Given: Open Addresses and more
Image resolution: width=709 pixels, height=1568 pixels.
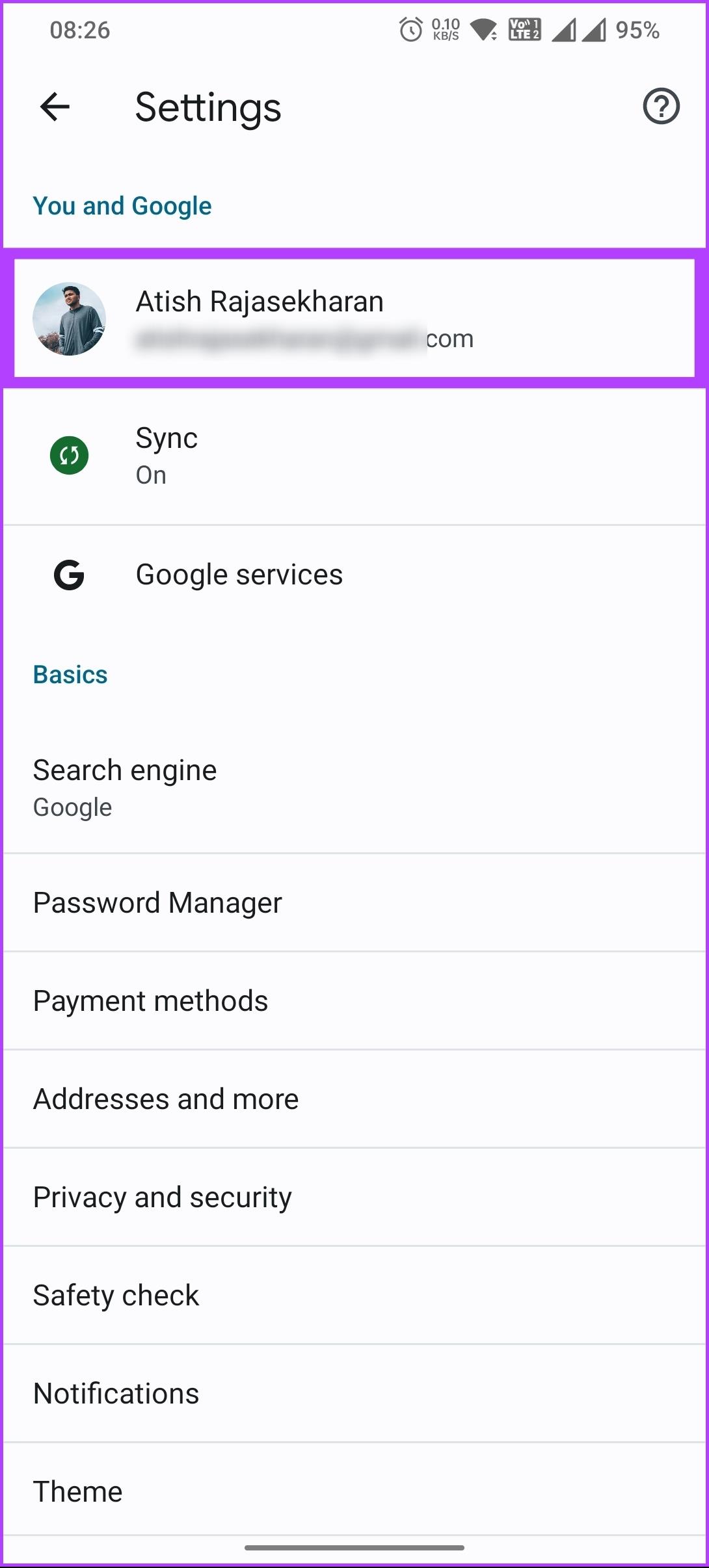Looking at the screenshot, I should pyautogui.click(x=165, y=1099).
